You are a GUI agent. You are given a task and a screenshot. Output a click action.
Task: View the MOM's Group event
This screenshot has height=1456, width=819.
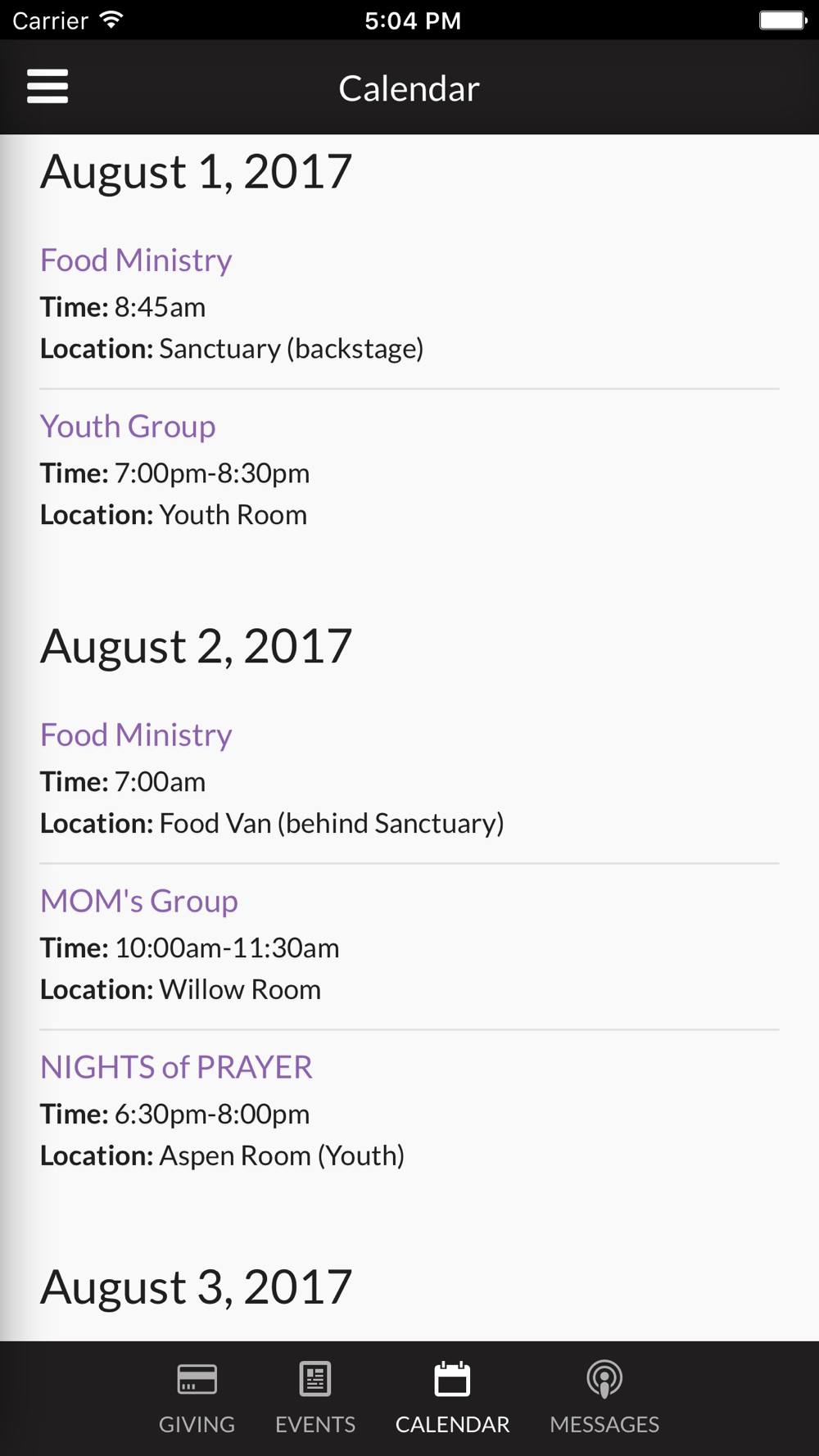139,902
